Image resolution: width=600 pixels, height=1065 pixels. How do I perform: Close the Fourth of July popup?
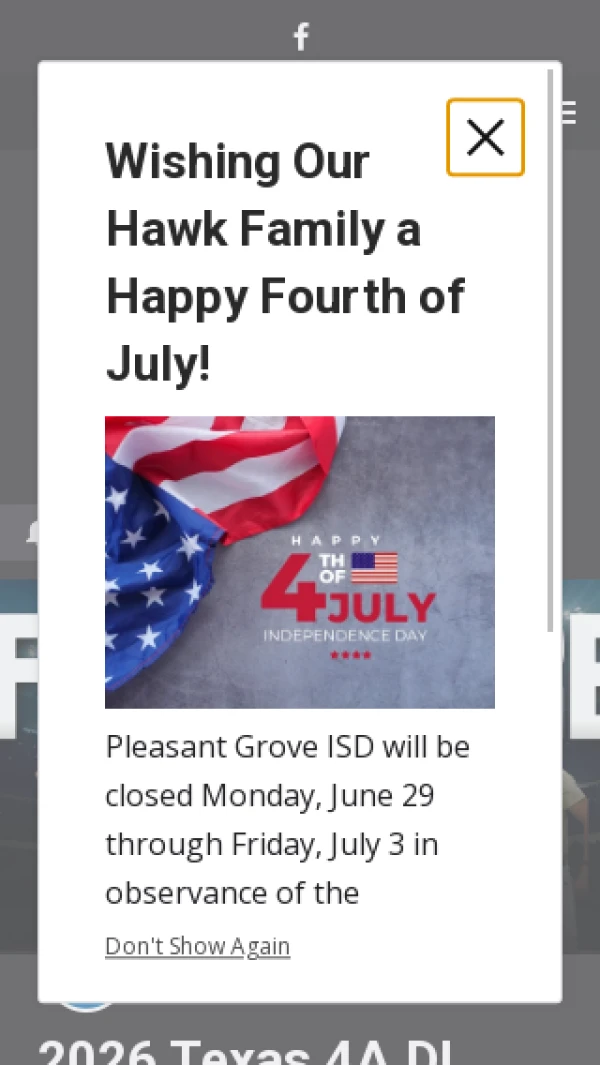(x=485, y=137)
